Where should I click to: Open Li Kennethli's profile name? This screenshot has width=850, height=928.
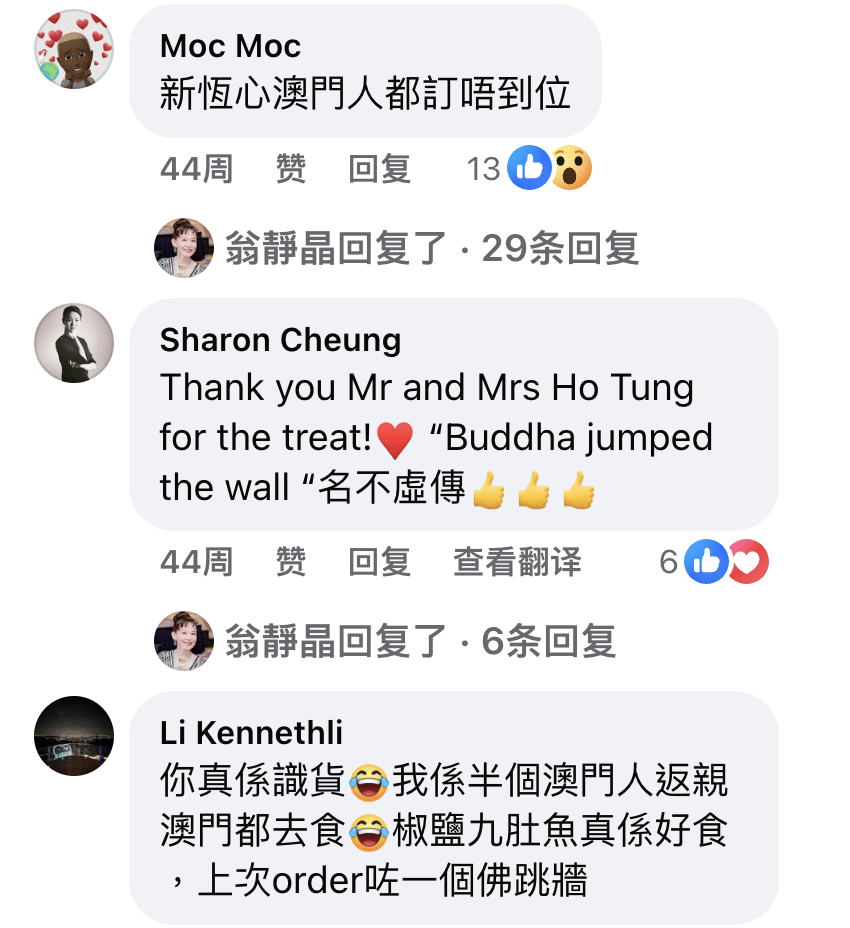(251, 733)
